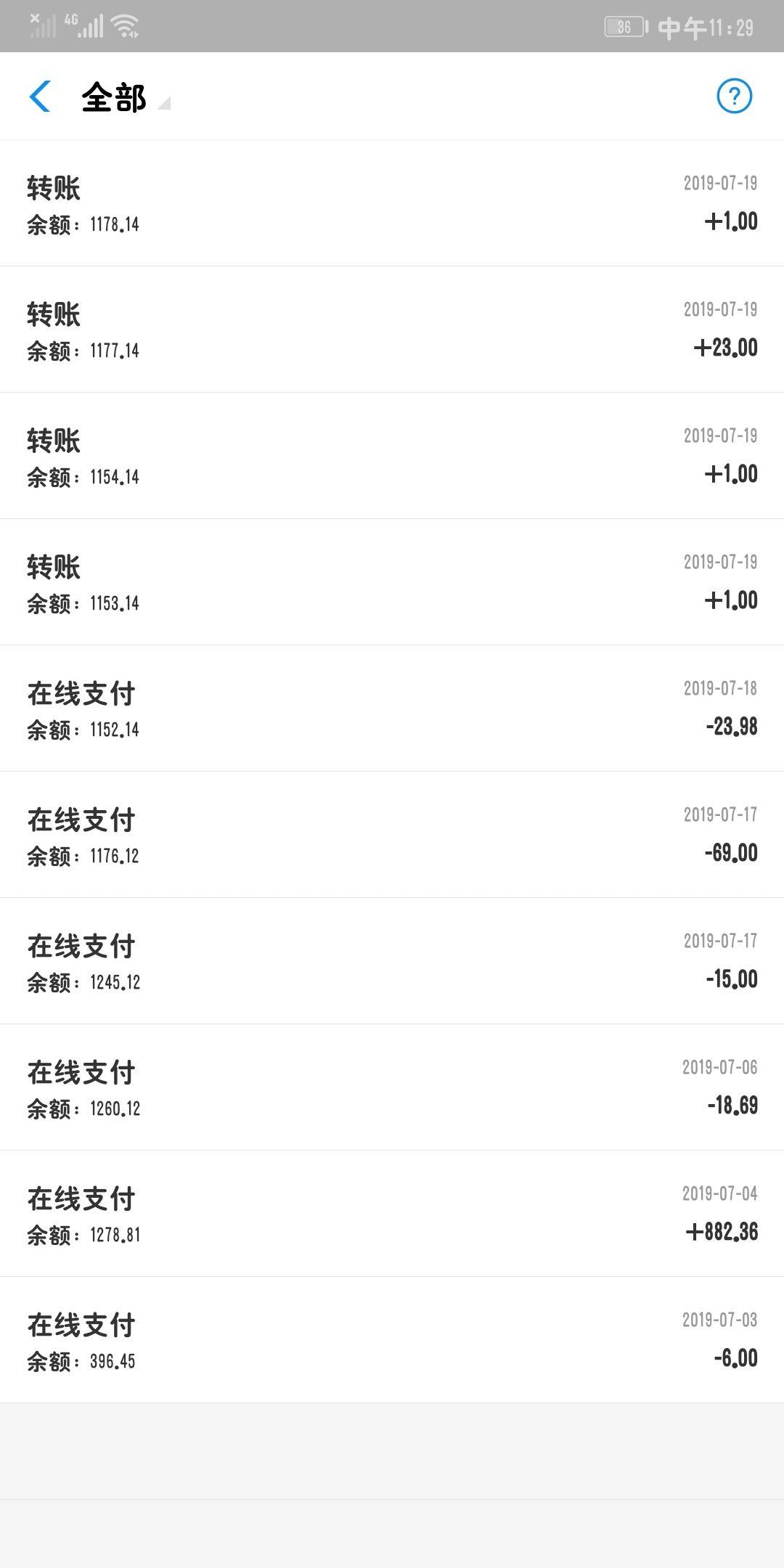Open the -15.00 在线支付 entry
This screenshot has width=784, height=1568.
392,961
